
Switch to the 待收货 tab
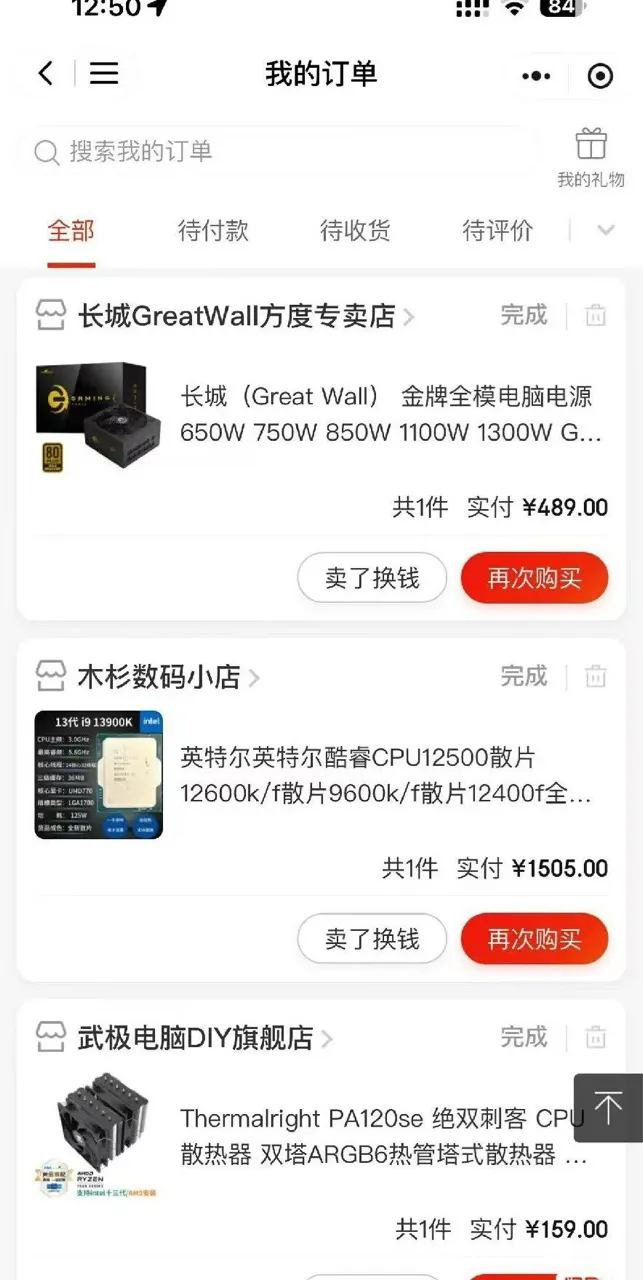pyautogui.click(x=355, y=231)
